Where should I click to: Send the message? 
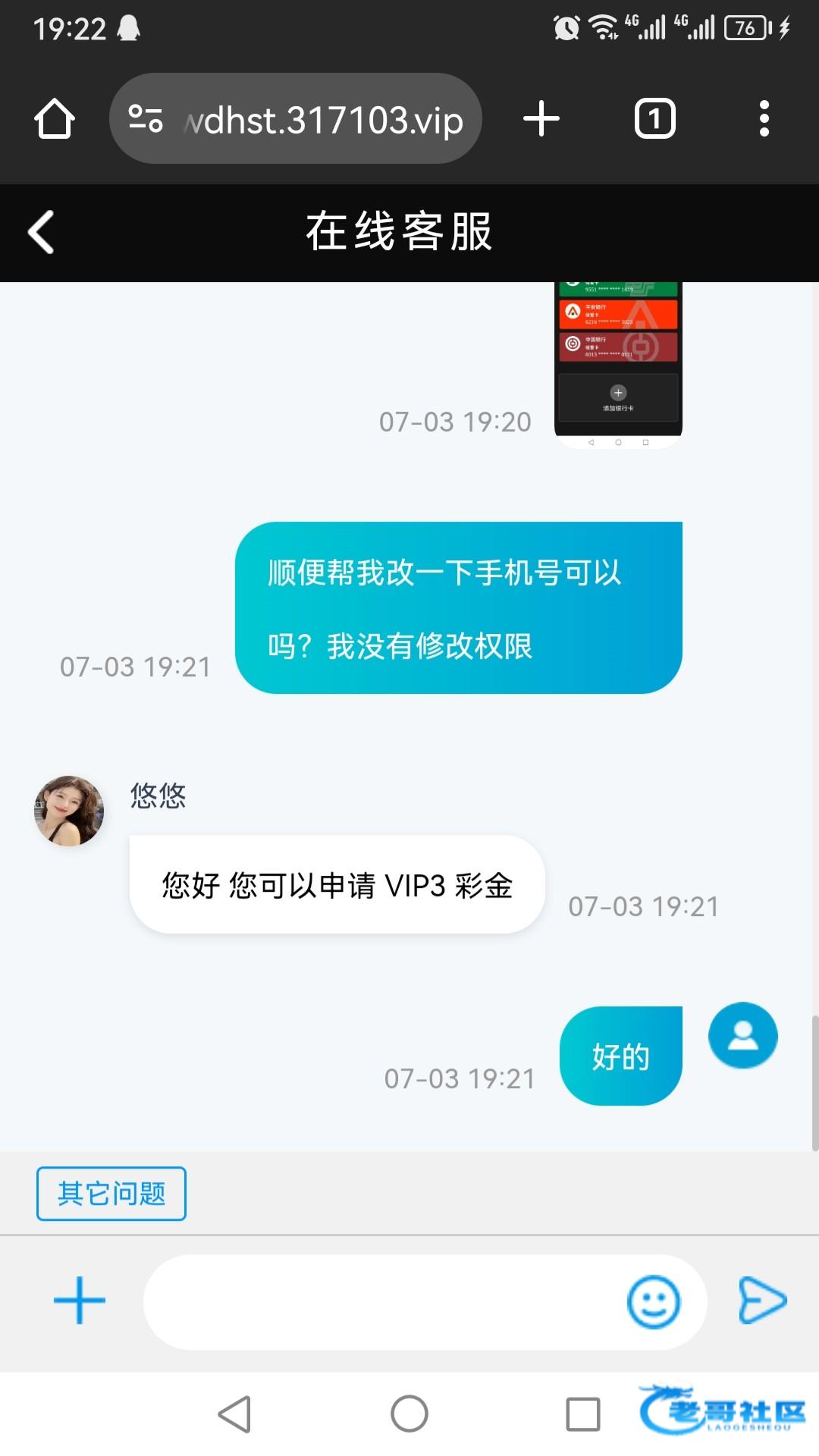tap(762, 1301)
